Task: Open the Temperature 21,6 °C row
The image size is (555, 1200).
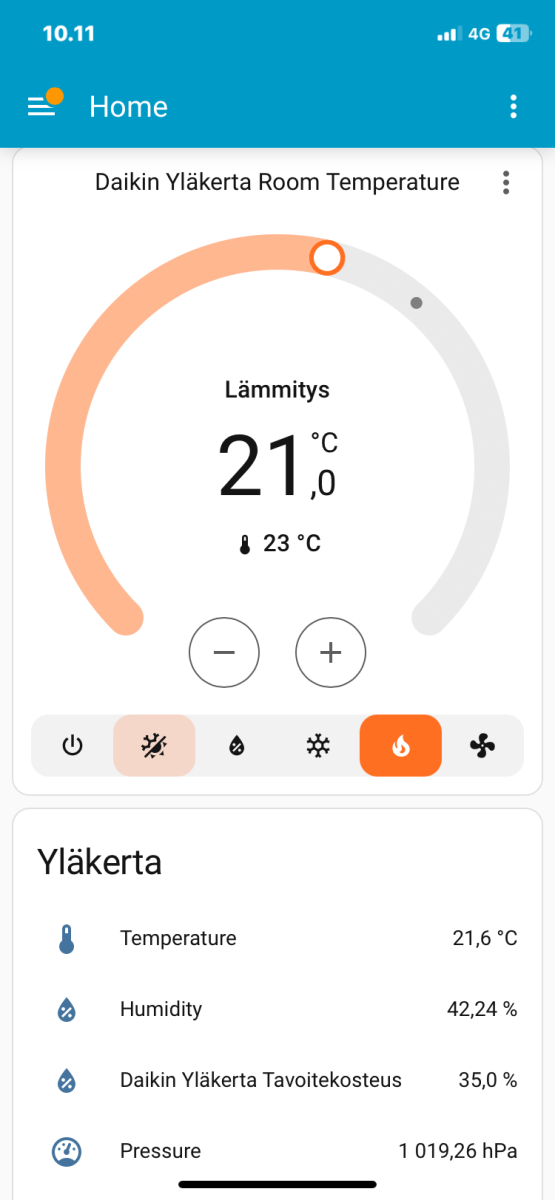Action: pyautogui.click(x=277, y=938)
